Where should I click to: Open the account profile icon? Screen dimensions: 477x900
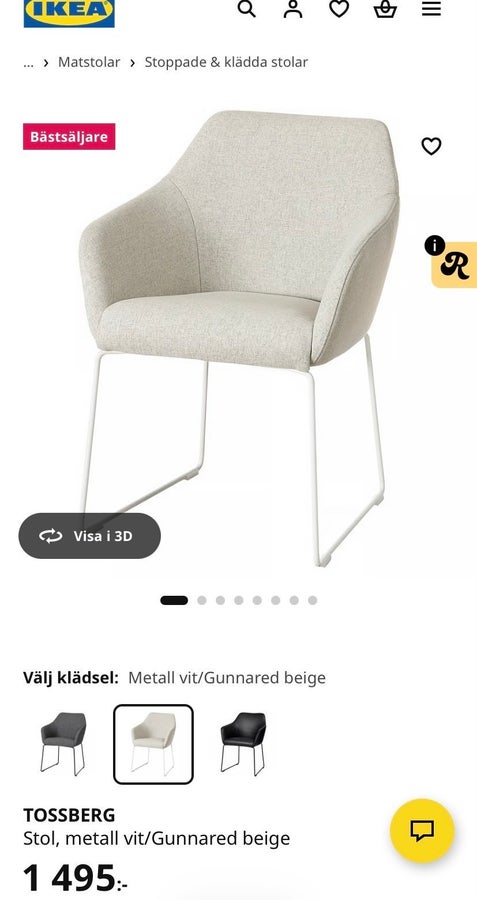tap(293, 9)
